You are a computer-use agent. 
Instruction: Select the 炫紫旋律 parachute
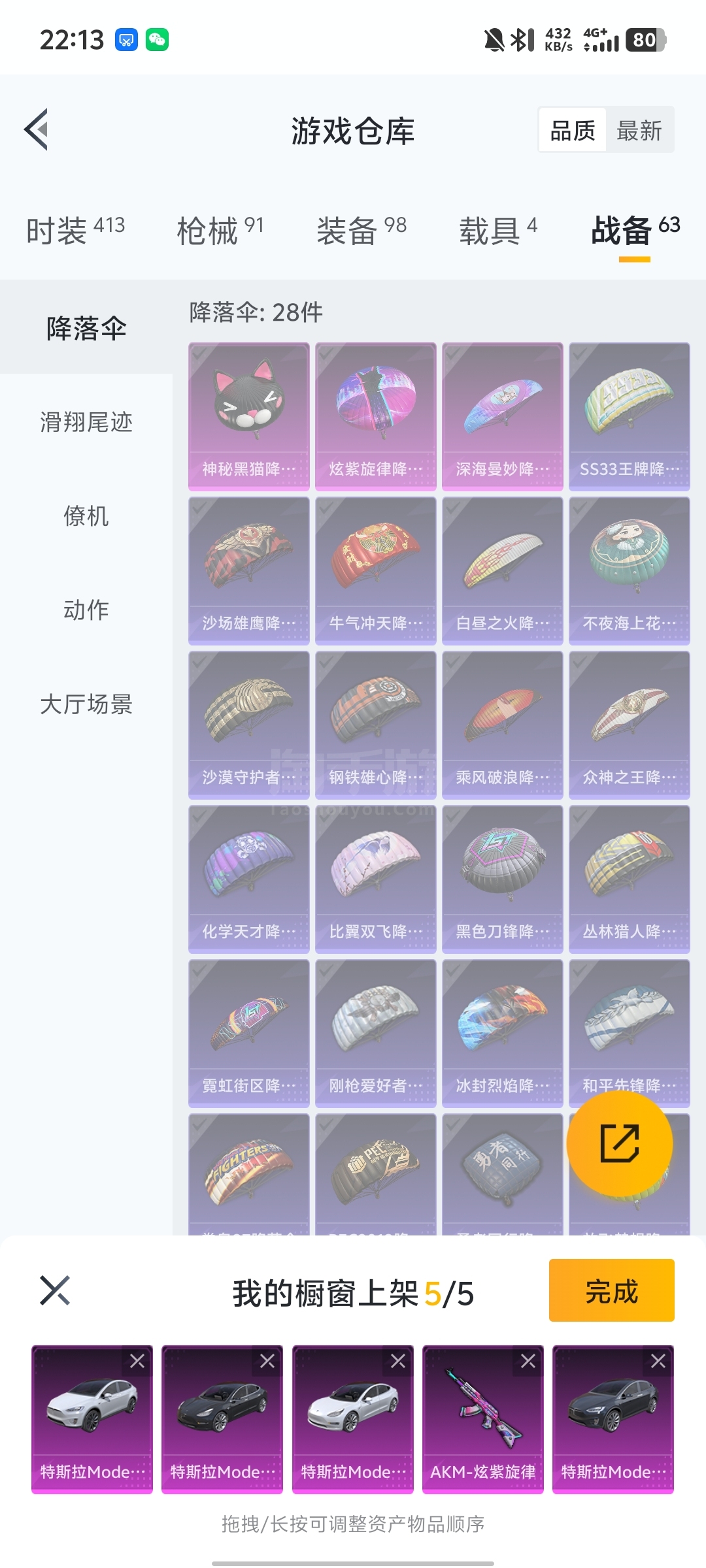375,416
